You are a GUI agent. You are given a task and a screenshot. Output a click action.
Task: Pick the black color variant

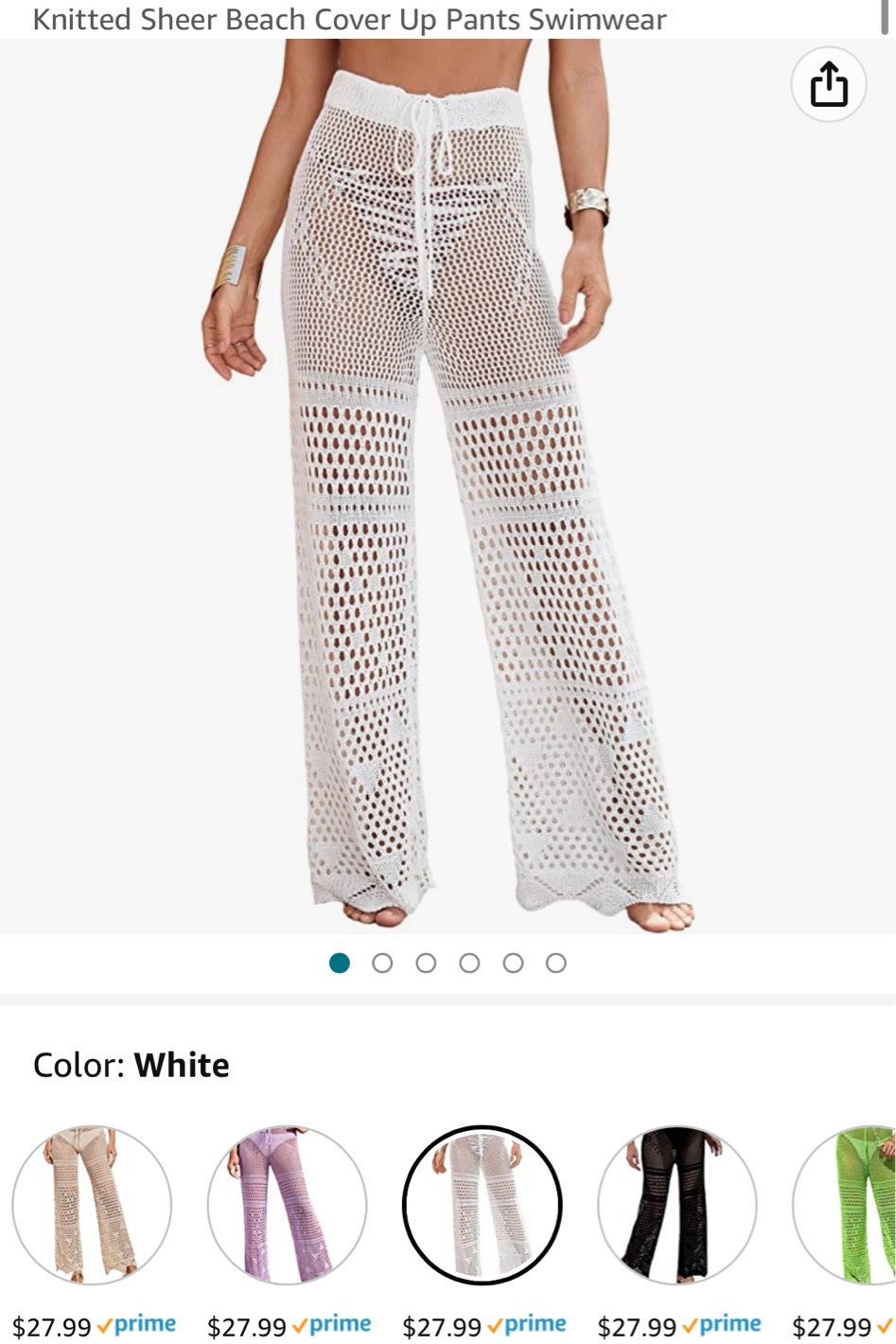(677, 1205)
